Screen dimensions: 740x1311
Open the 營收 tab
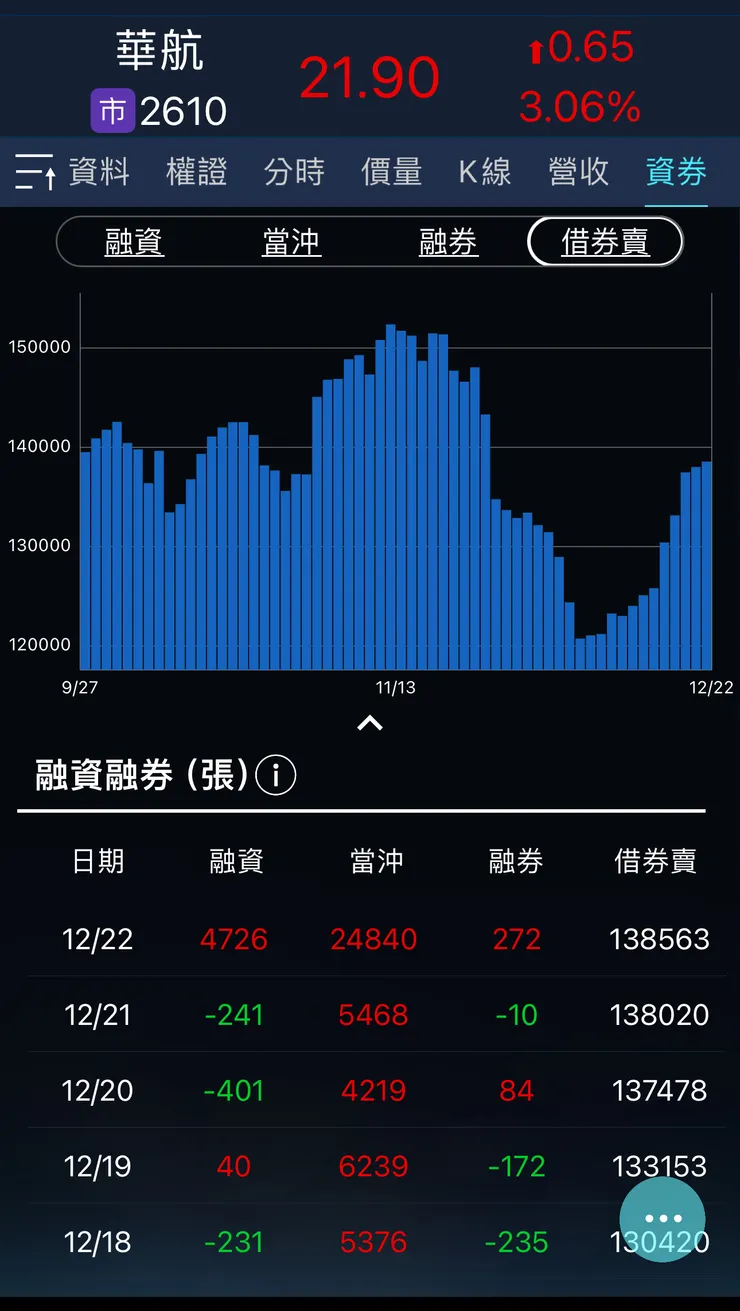(x=578, y=172)
